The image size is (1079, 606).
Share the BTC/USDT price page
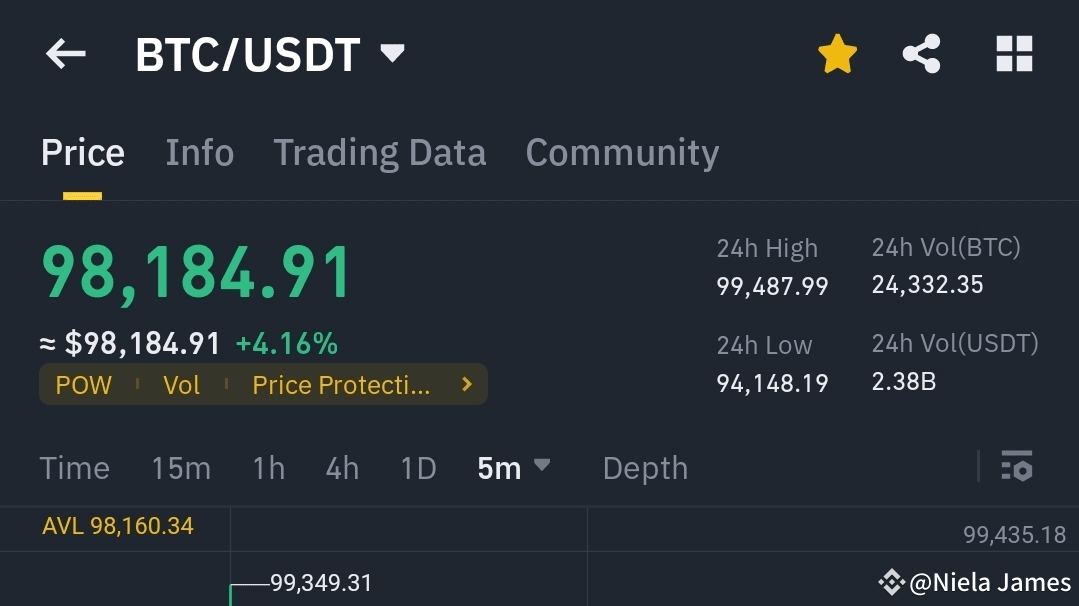click(x=921, y=54)
